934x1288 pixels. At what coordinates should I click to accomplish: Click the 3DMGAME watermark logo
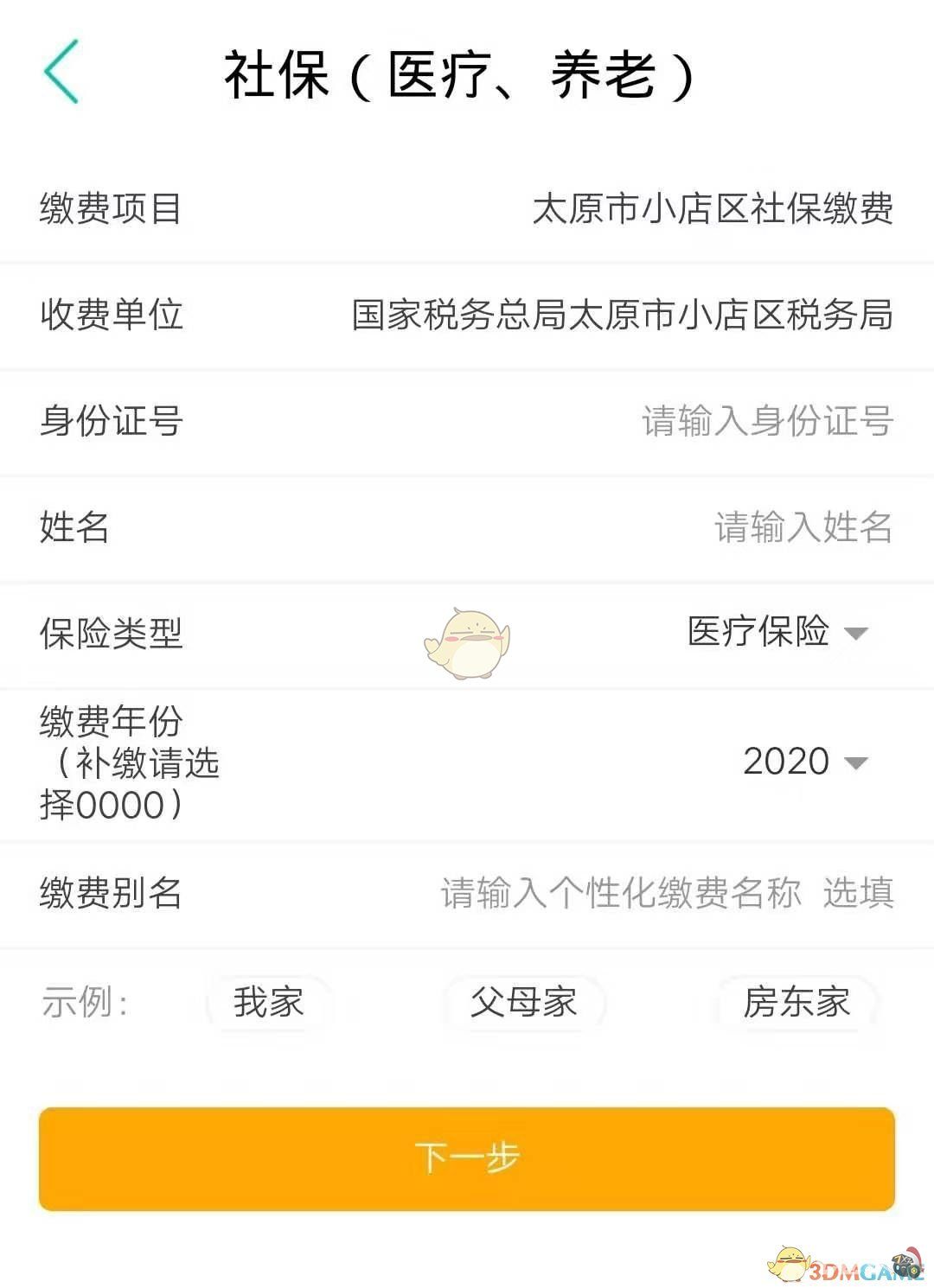pos(856,1267)
